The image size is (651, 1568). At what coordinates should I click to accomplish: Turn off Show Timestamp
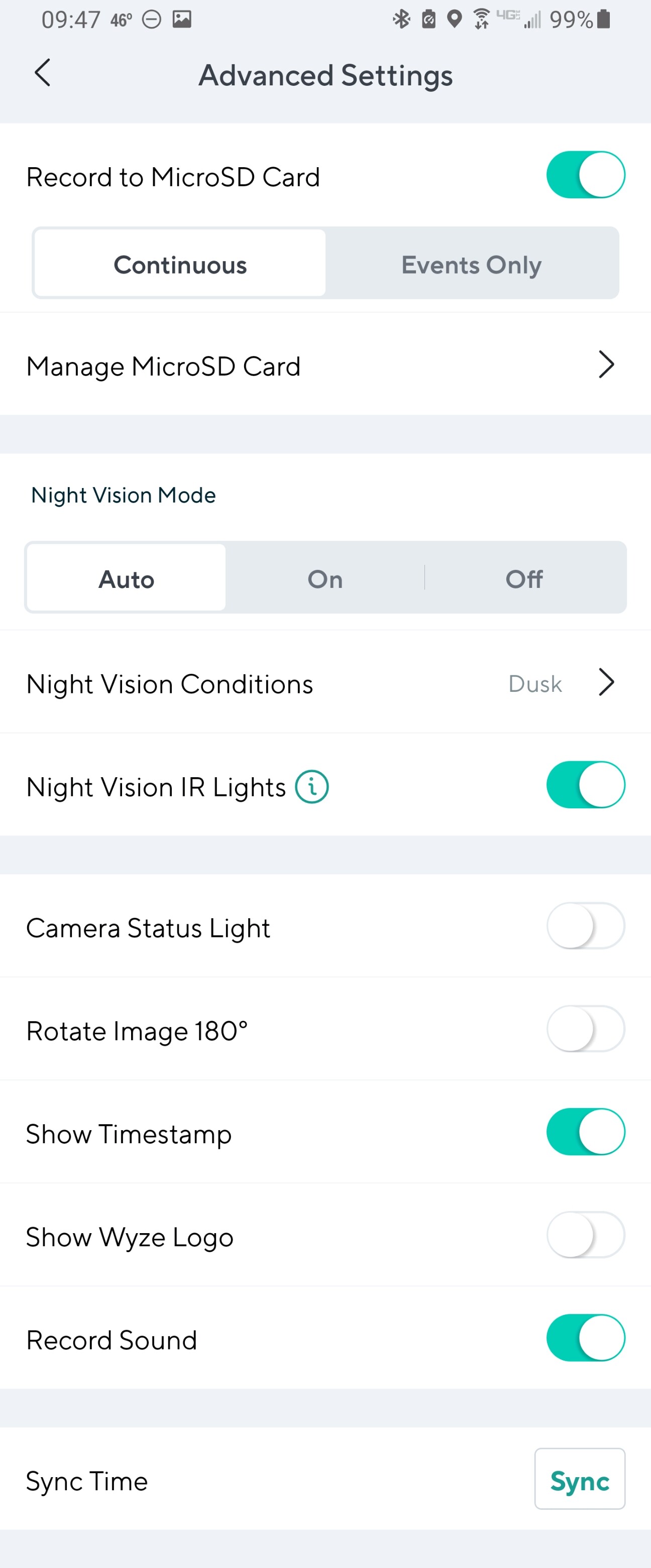[585, 1132]
